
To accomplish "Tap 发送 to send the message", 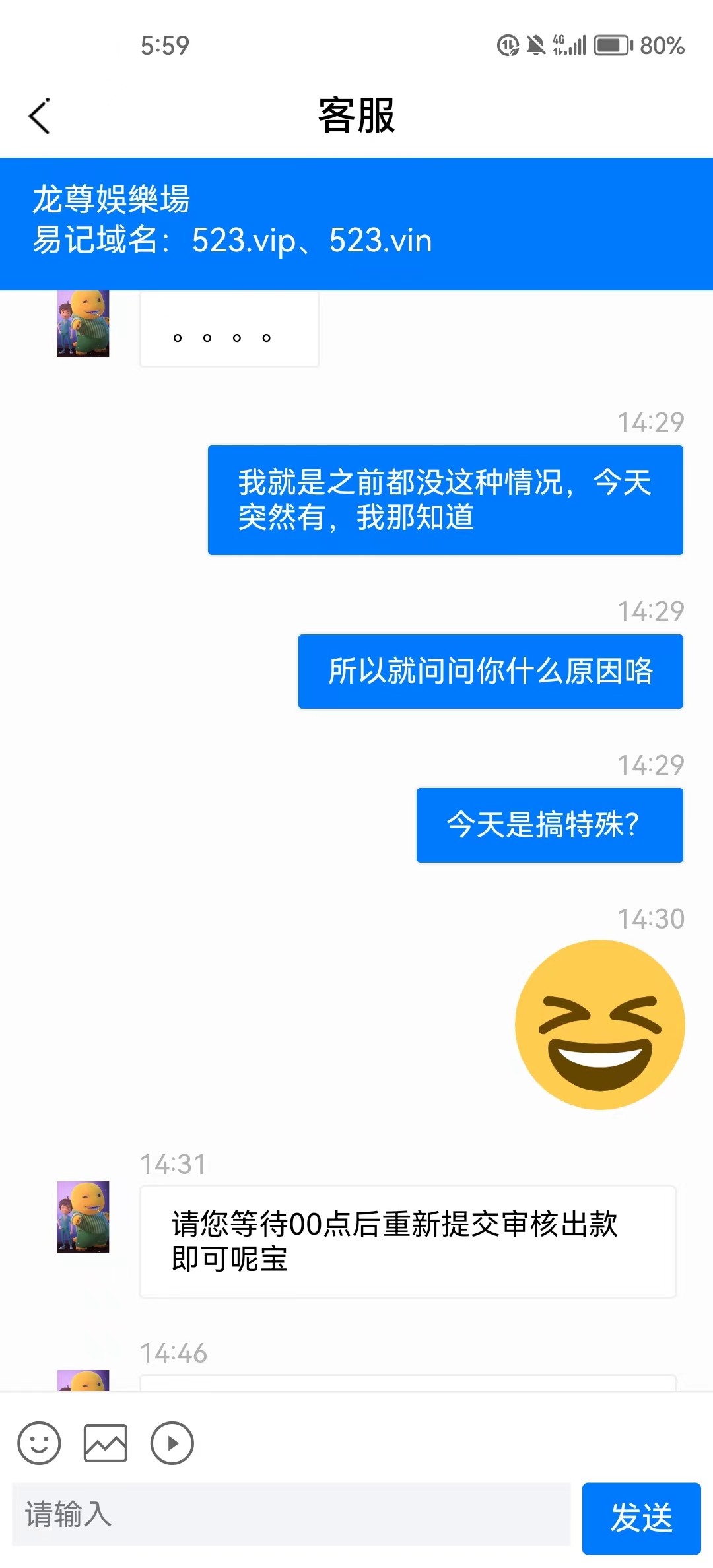I will 640,1517.
